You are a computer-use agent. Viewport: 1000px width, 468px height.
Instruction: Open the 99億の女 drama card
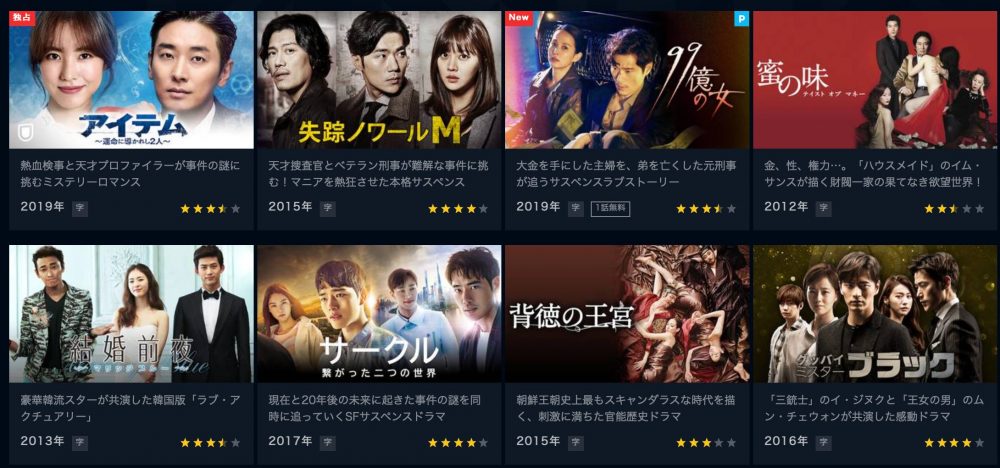pyautogui.click(x=626, y=80)
